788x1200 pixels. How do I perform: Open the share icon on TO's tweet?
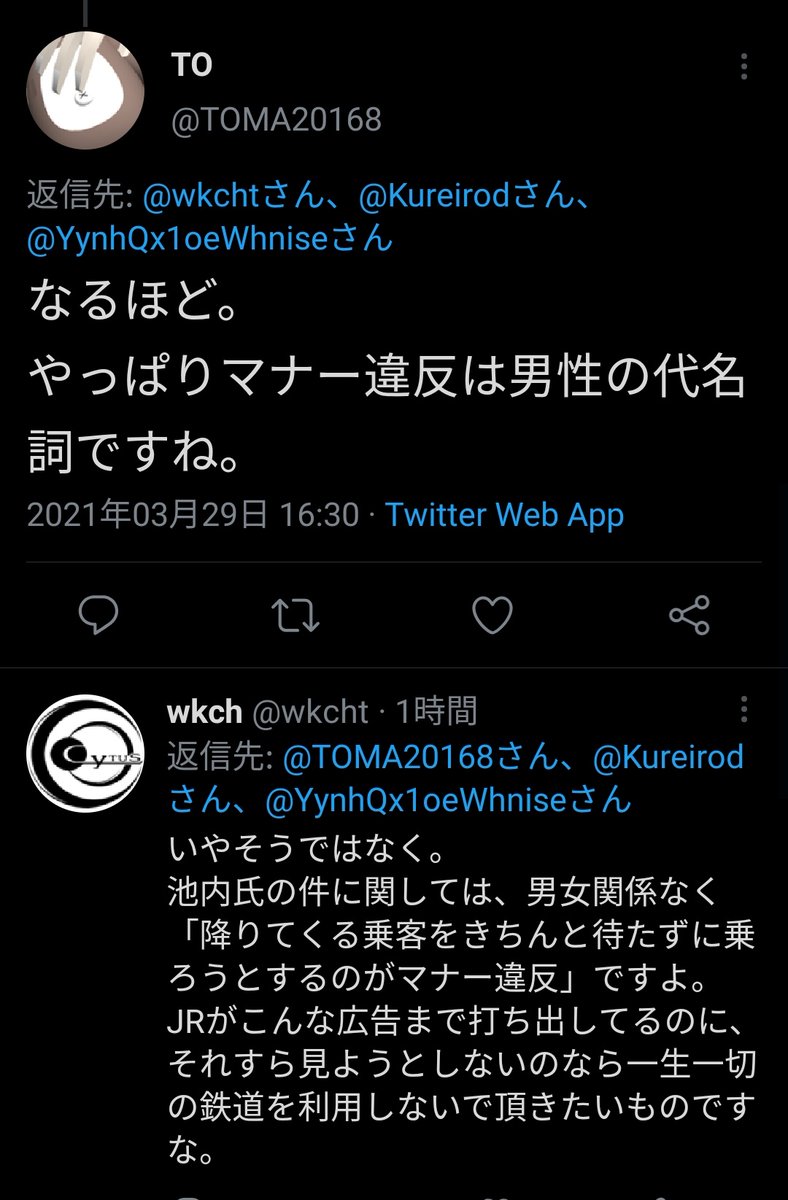[x=688, y=617]
